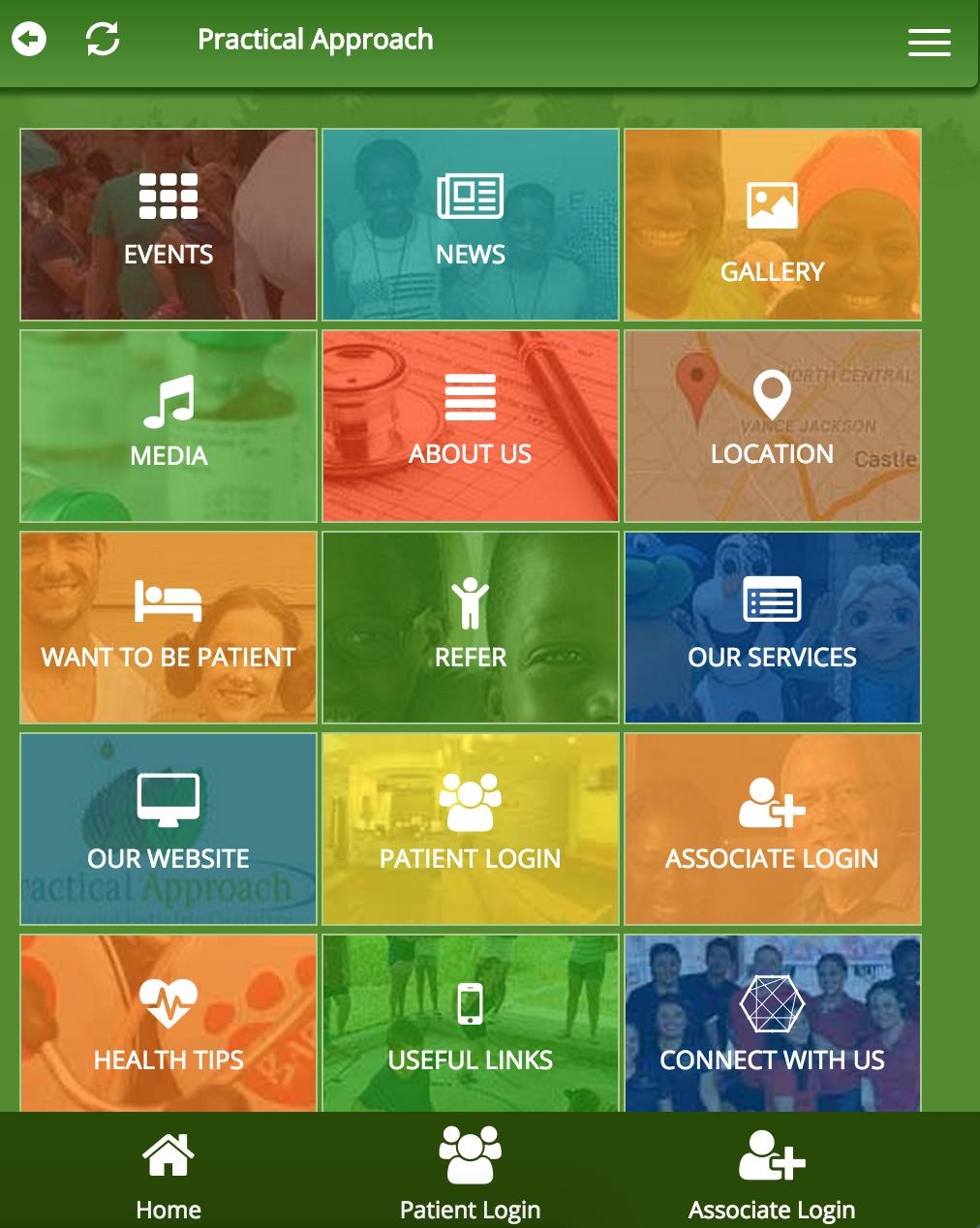
Task: Open the yellow Patient Login tile
Action: (471, 829)
